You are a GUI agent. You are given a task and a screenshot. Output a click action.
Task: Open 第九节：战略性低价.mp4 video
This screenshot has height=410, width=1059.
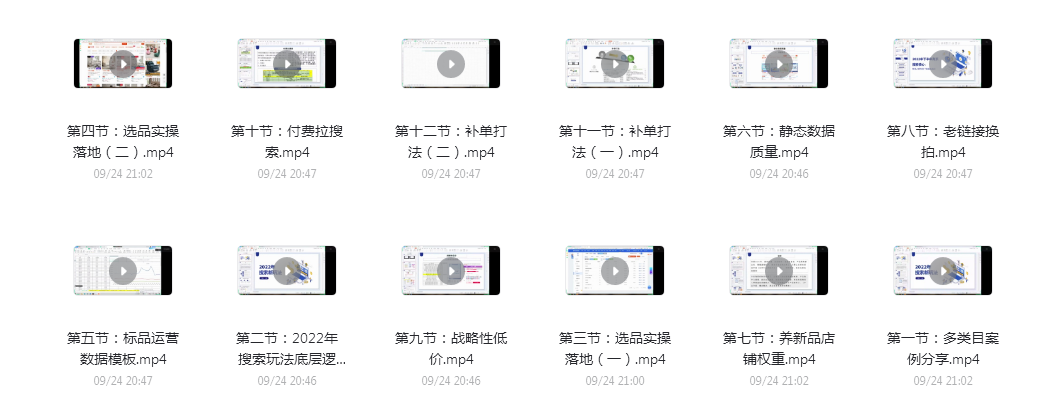451,270
